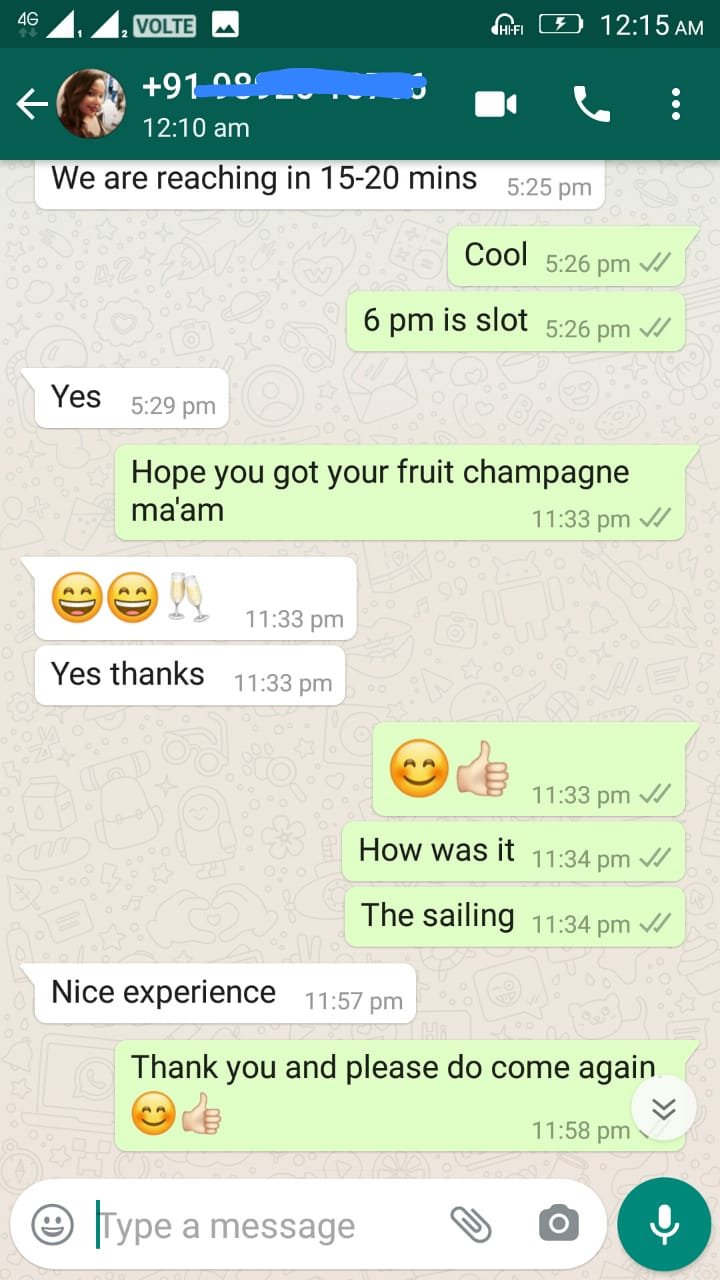
Task: Go back to the chats list
Action: [x=32, y=104]
